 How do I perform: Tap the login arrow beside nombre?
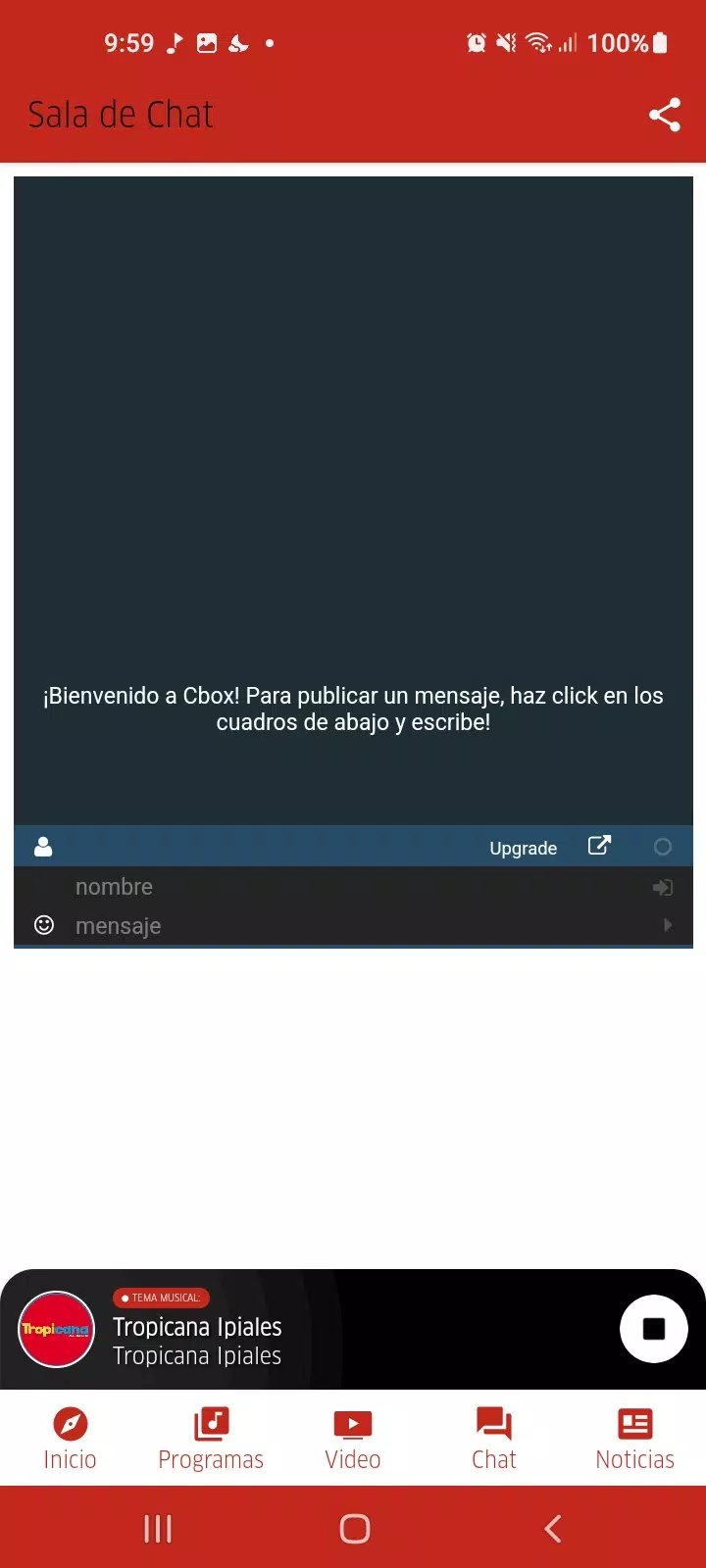(663, 887)
